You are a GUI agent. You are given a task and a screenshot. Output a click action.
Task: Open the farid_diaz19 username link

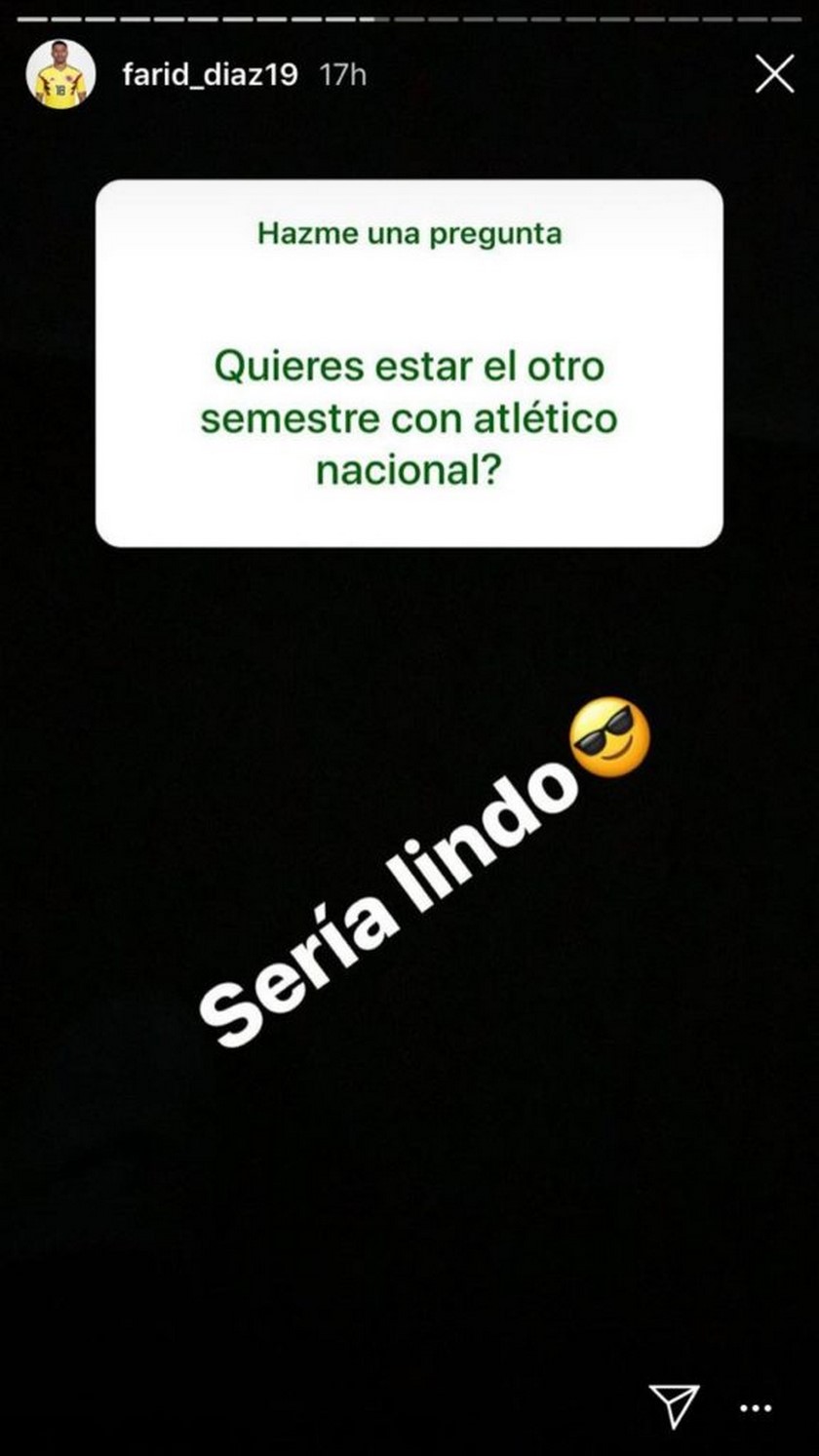click(210, 75)
